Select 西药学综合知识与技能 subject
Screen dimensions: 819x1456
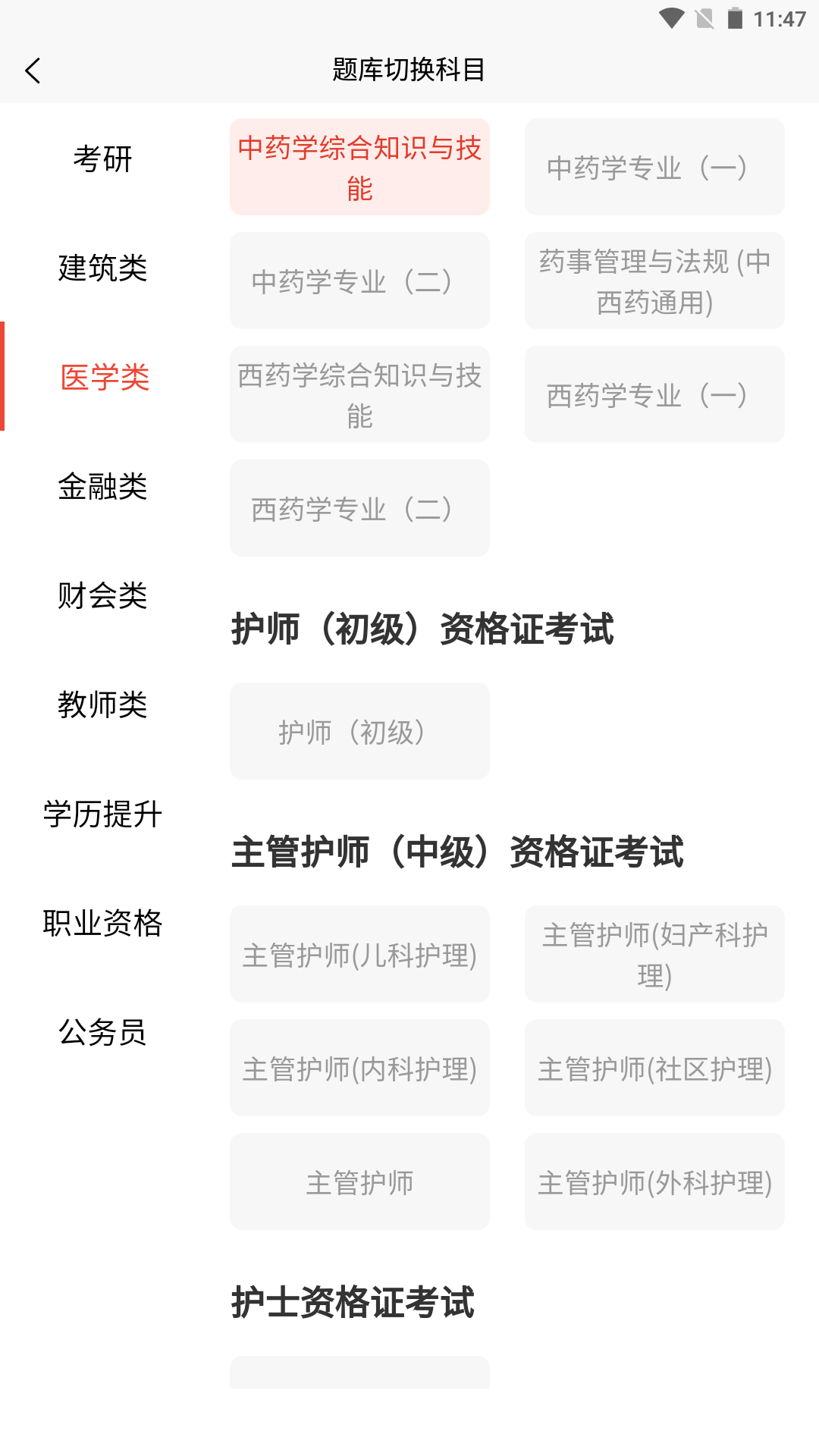359,394
